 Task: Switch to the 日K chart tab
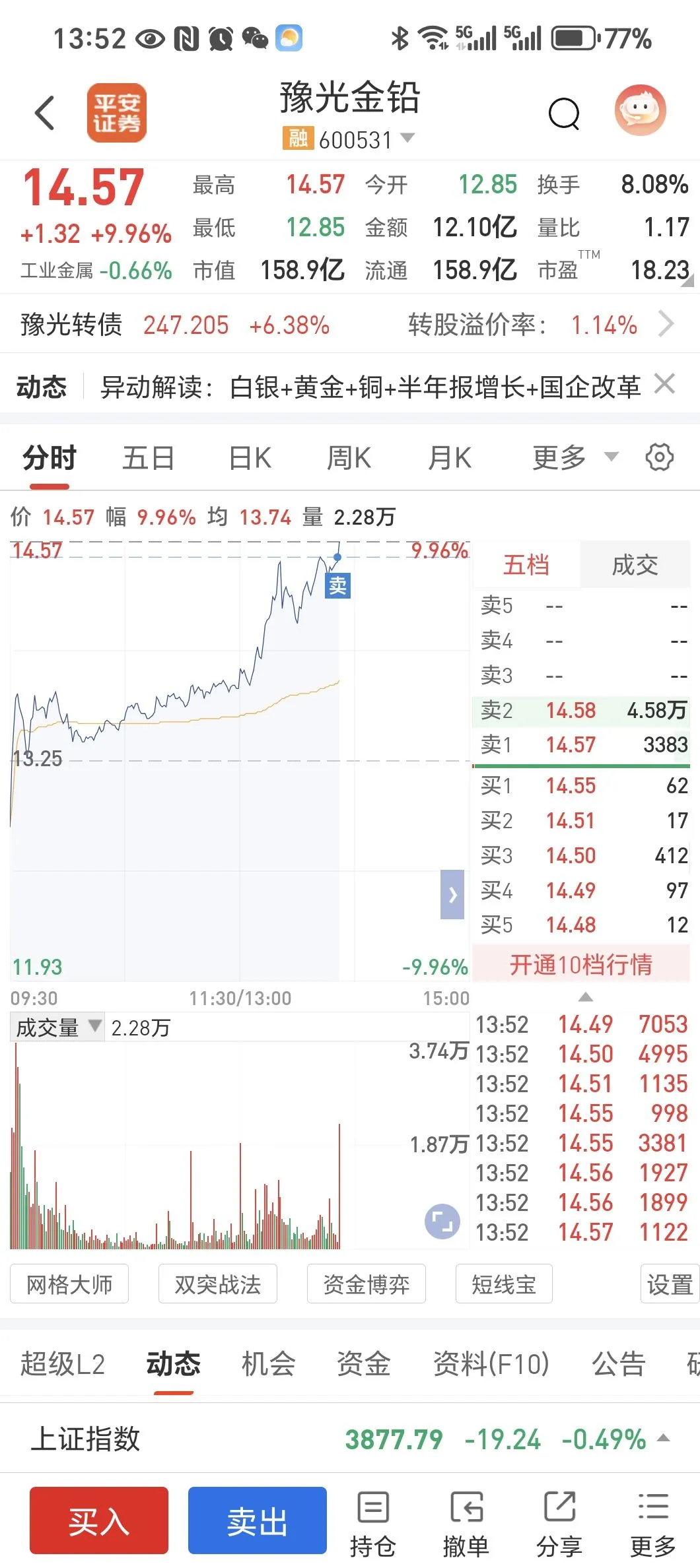pos(250,458)
